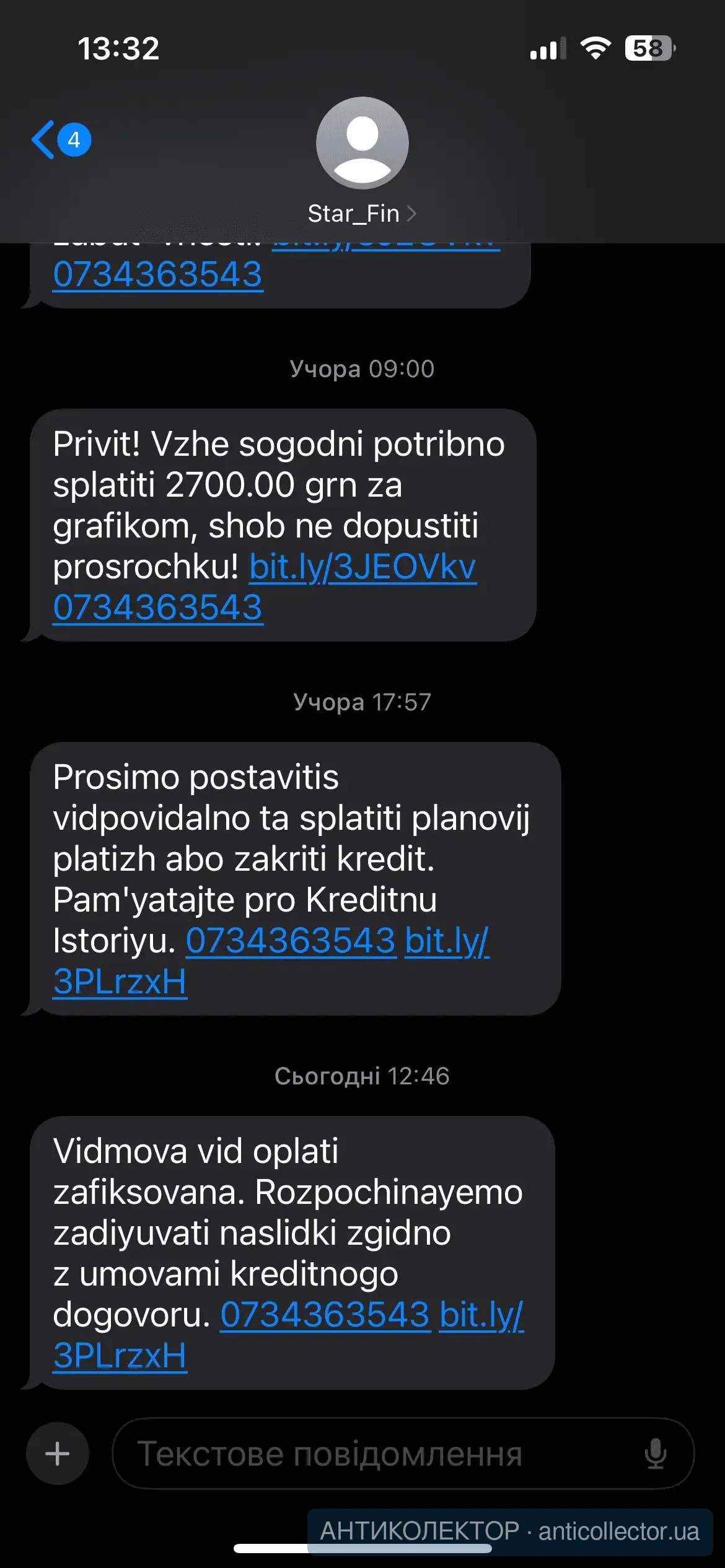
Task: Start voice dictation with the microphone
Action: pyautogui.click(x=655, y=1453)
